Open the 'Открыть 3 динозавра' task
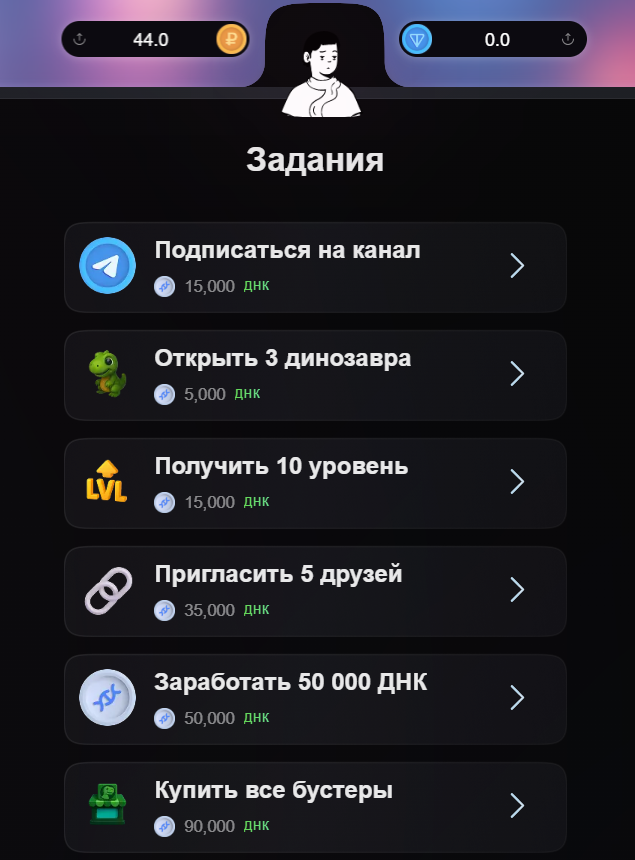The width and height of the screenshot is (635, 860). point(315,375)
